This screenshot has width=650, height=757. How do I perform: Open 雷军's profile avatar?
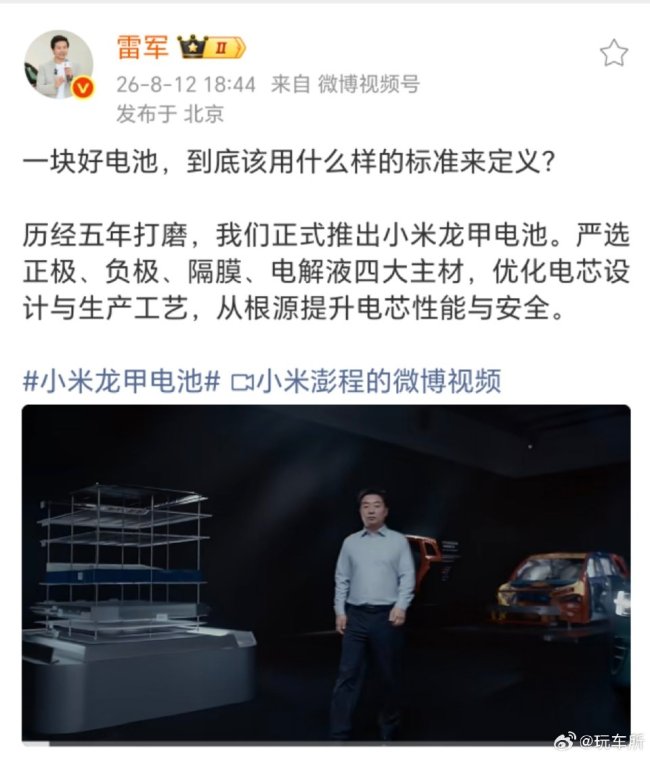(x=59, y=65)
